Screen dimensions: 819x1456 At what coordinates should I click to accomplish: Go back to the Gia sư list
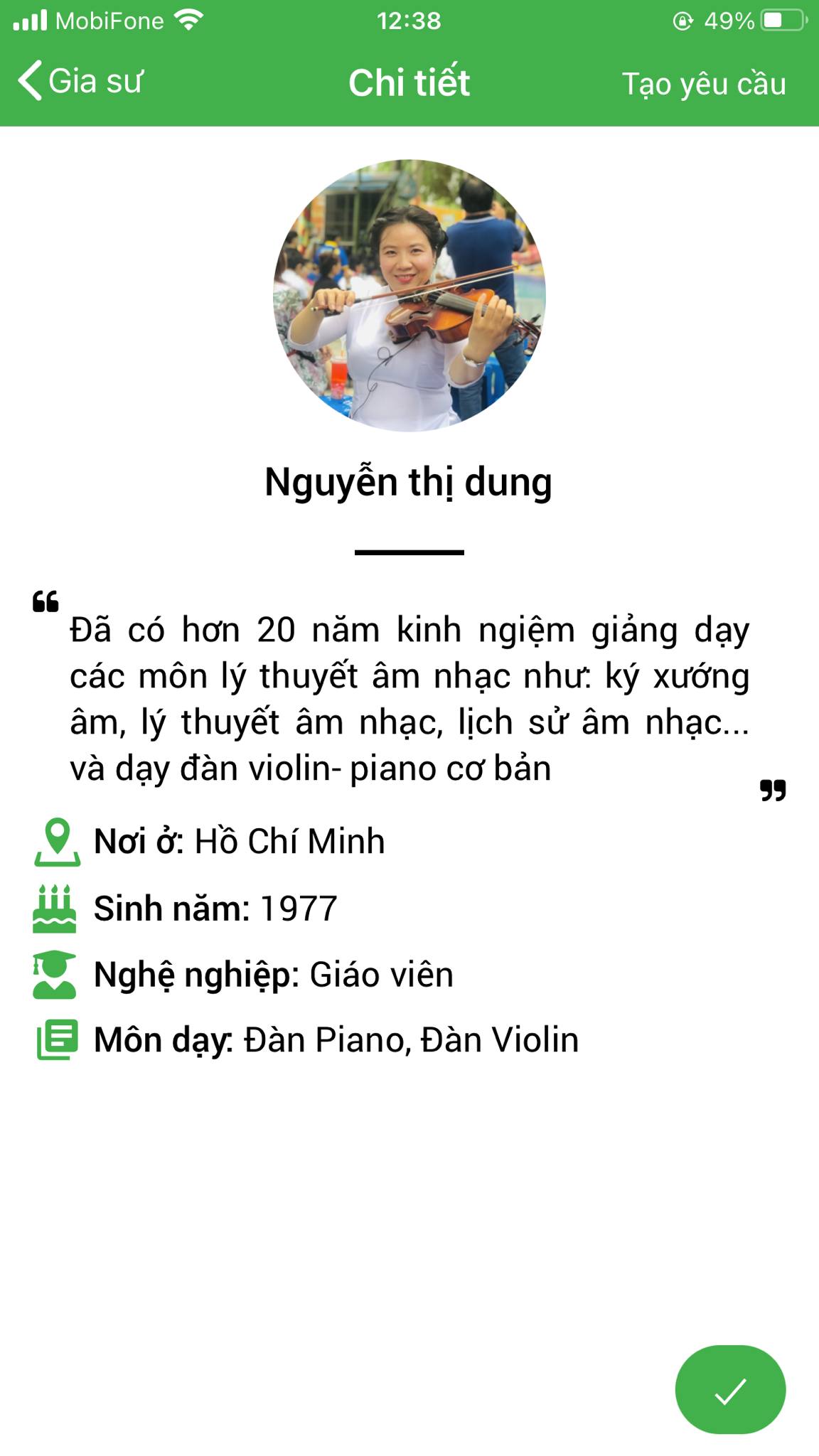[80, 81]
